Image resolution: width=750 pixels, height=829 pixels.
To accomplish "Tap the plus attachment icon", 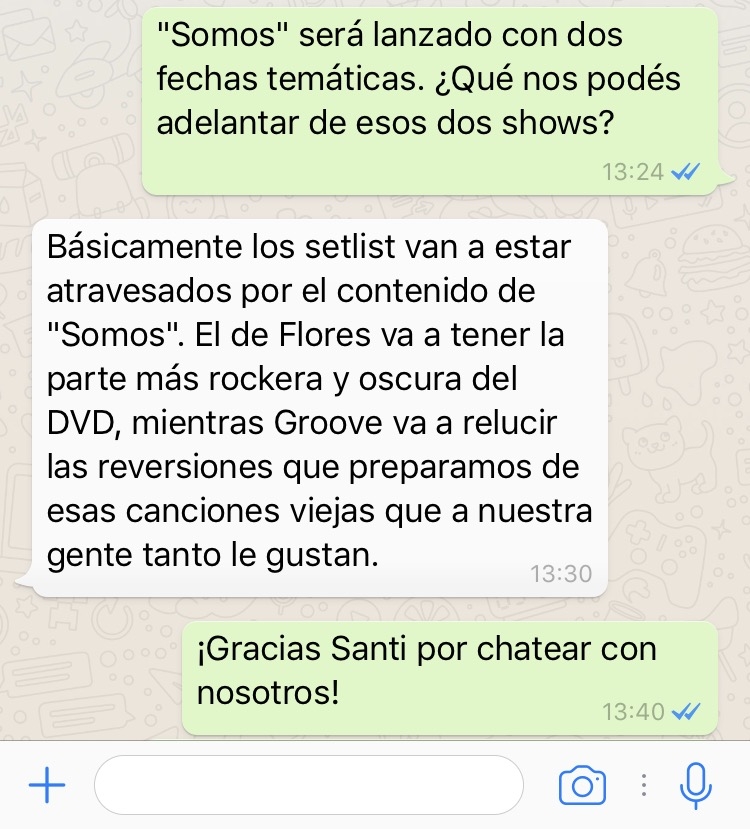I will 46,785.
